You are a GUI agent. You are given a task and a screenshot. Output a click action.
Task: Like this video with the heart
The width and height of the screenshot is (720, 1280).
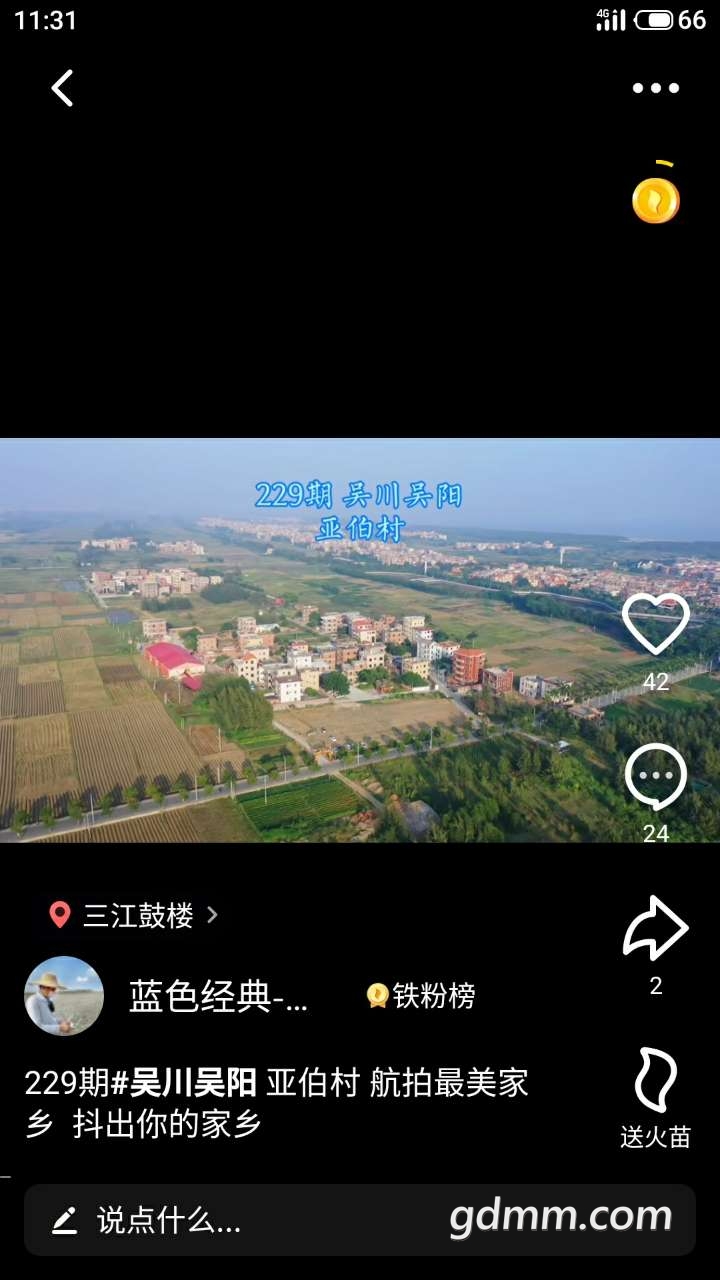coord(656,624)
